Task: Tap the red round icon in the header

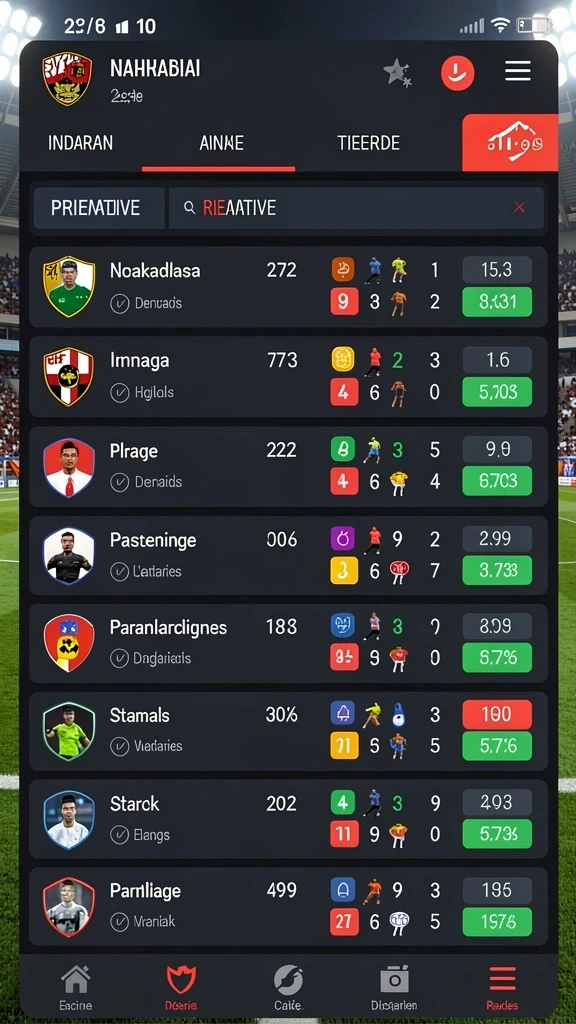Action: click(x=457, y=72)
